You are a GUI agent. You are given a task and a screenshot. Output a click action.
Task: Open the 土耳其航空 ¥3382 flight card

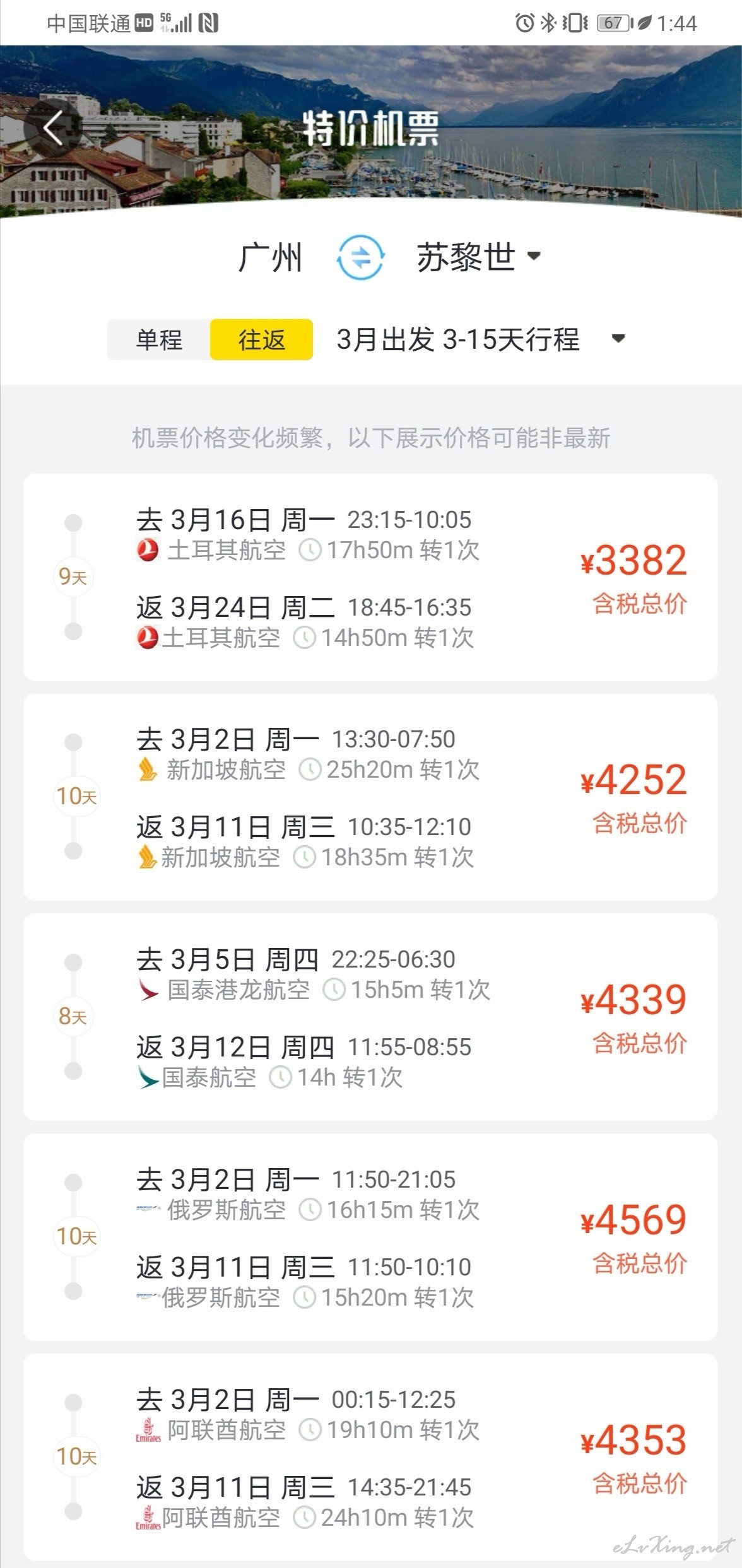(370, 577)
